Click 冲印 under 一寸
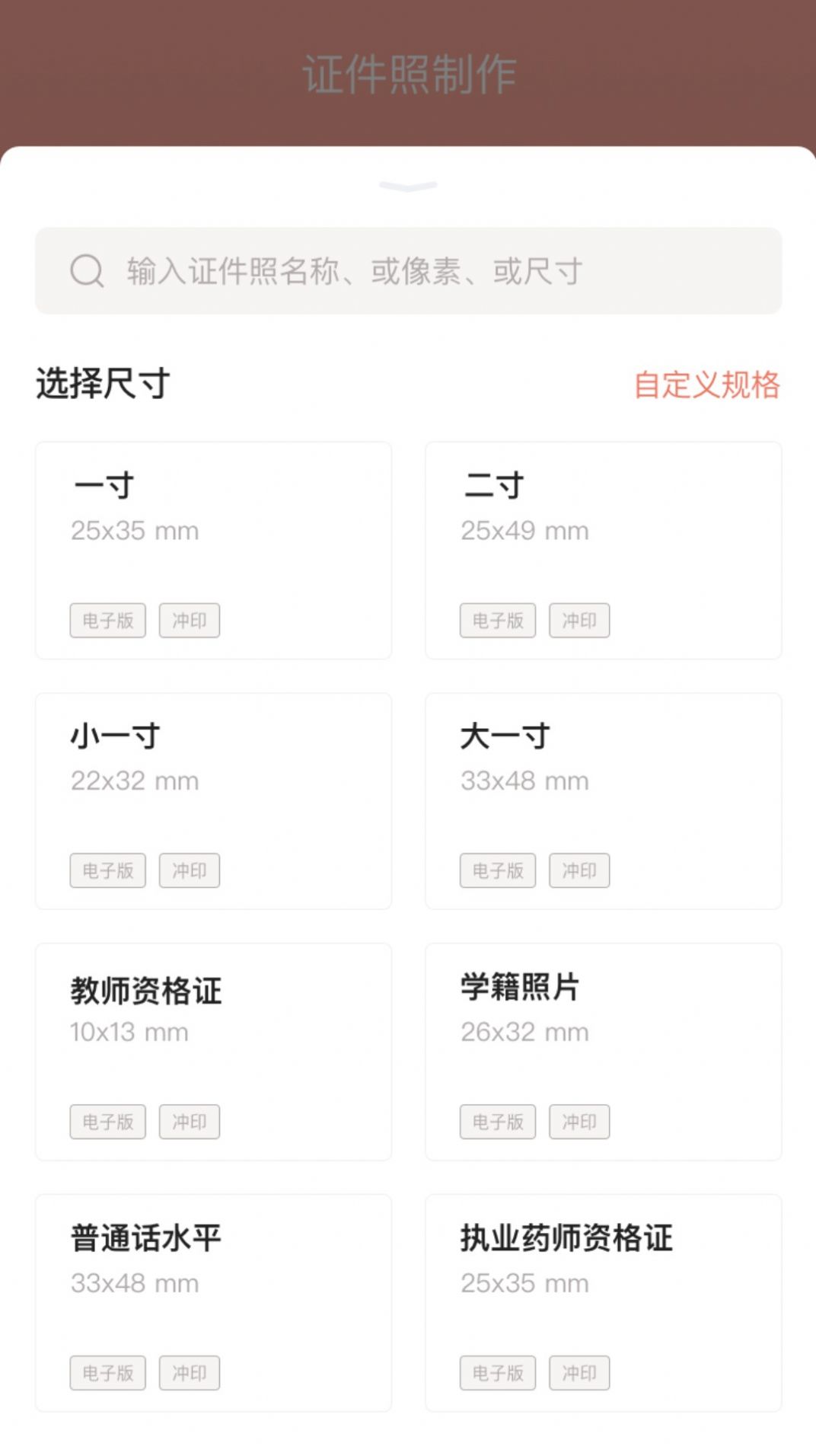This screenshot has height=1456, width=816. click(190, 620)
